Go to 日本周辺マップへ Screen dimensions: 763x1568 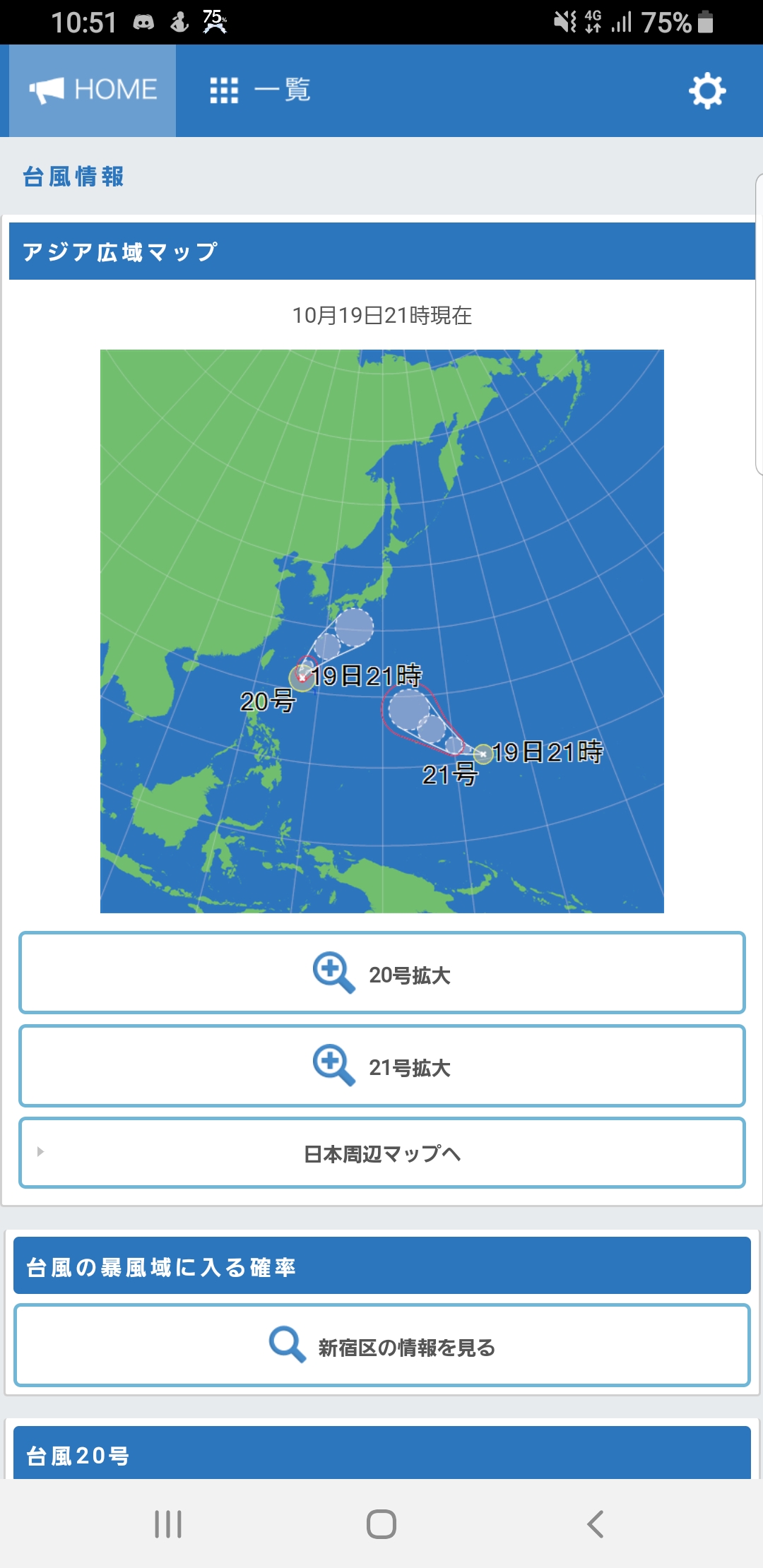382,1153
